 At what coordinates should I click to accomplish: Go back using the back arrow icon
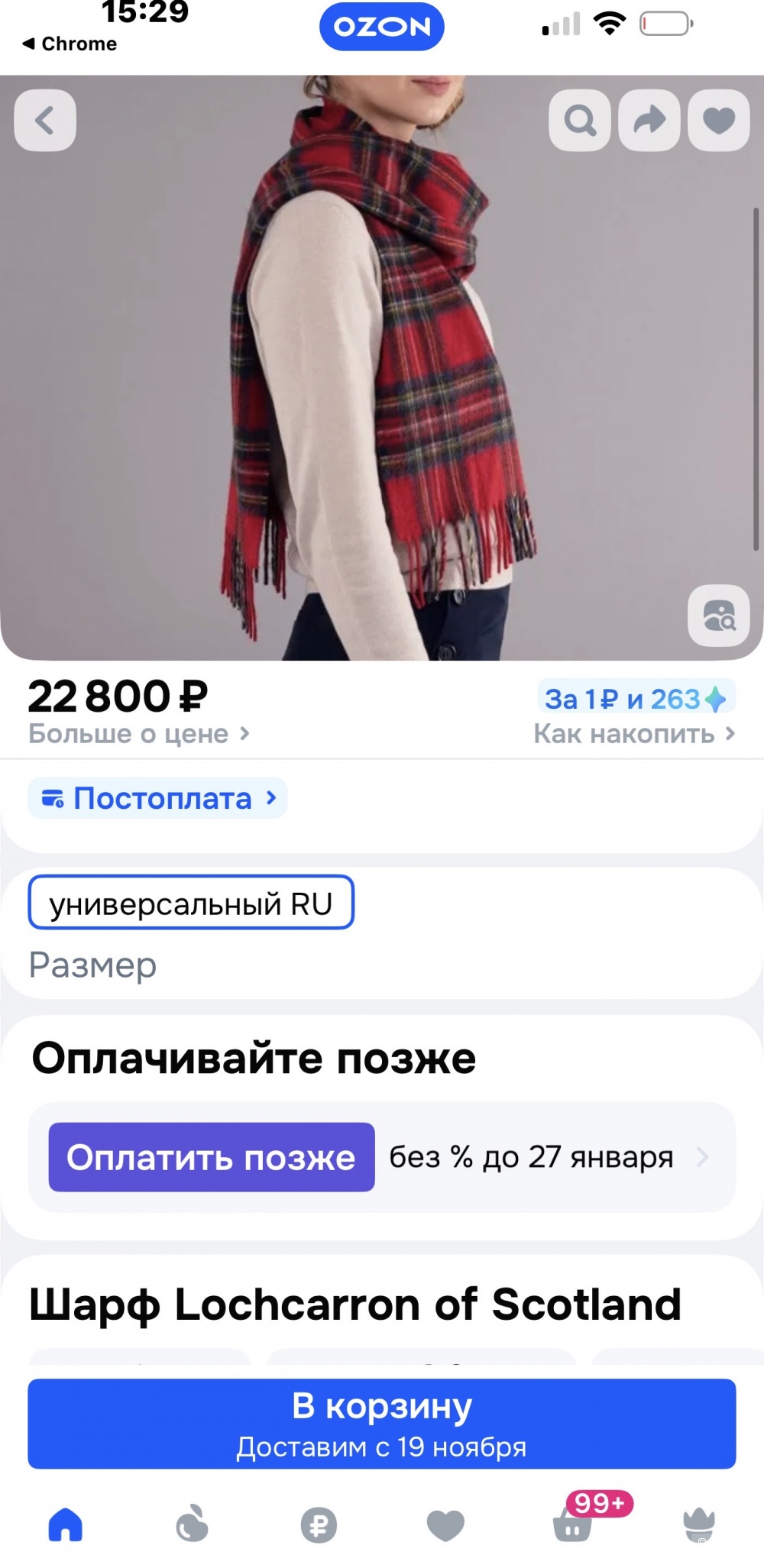pos(44,120)
